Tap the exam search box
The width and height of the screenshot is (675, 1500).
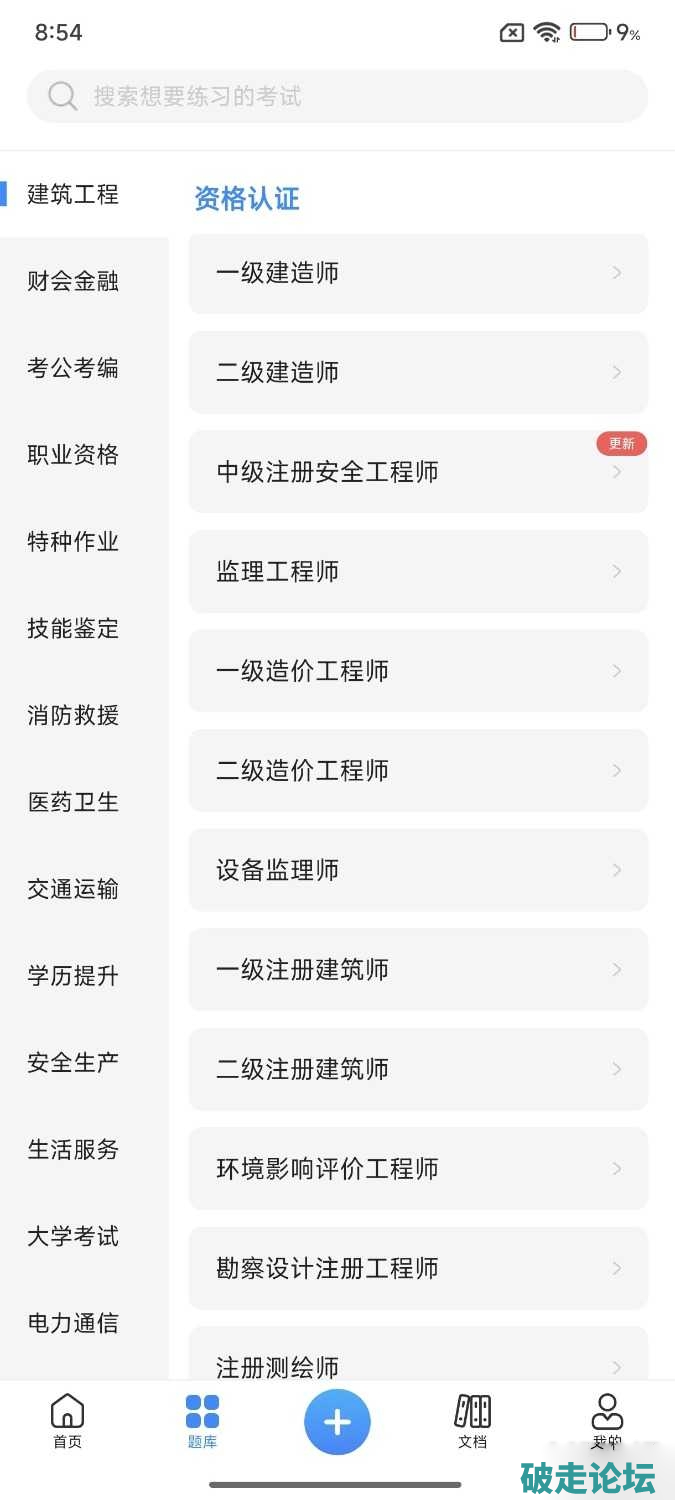coord(337,96)
